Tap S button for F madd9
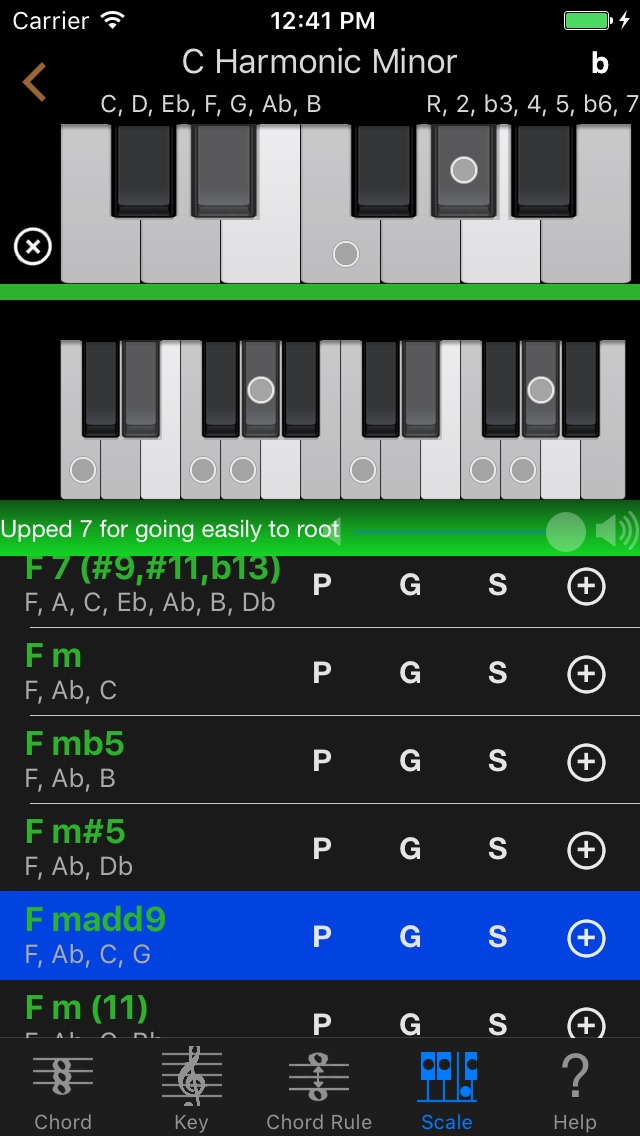This screenshot has height=1136, width=640. tap(497, 937)
